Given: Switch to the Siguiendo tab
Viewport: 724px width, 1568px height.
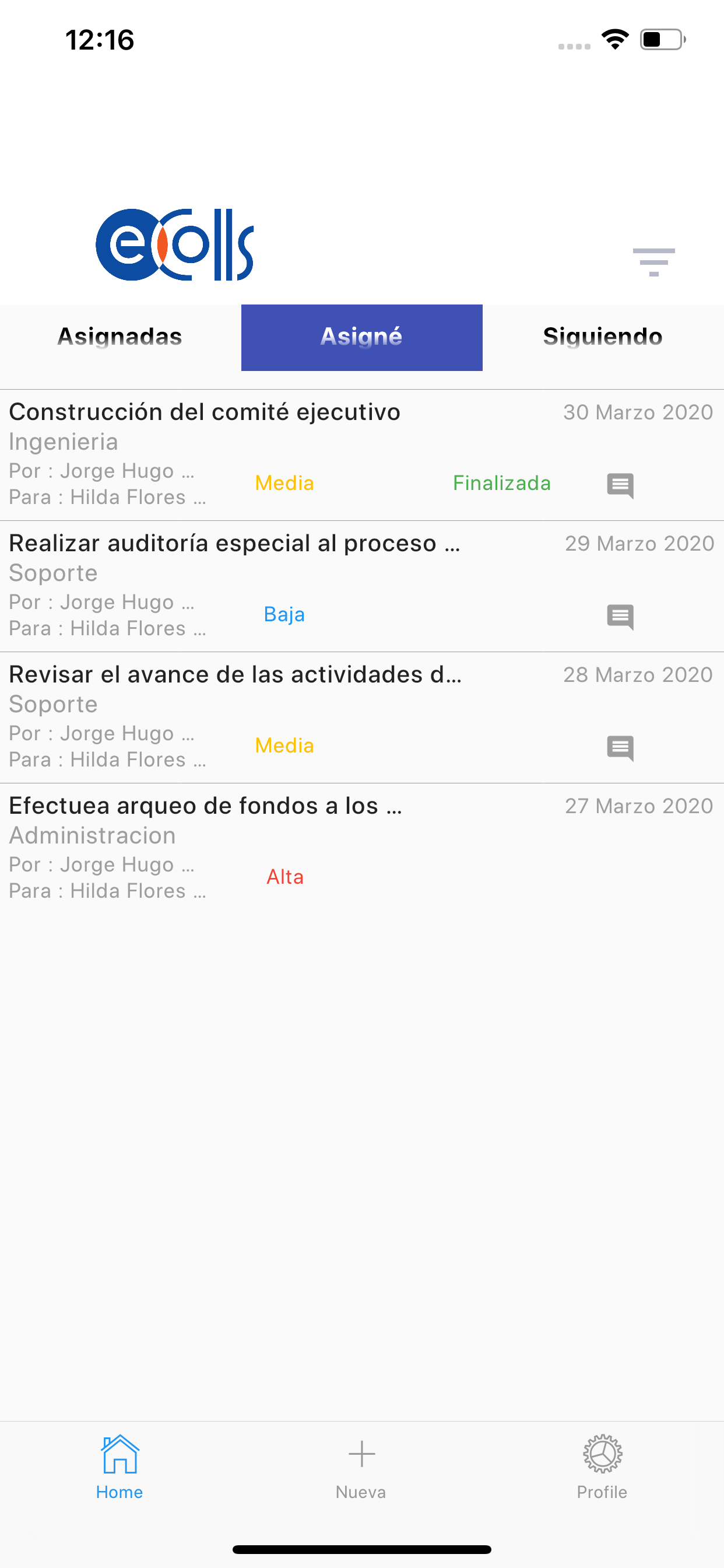Looking at the screenshot, I should pyautogui.click(x=603, y=337).
